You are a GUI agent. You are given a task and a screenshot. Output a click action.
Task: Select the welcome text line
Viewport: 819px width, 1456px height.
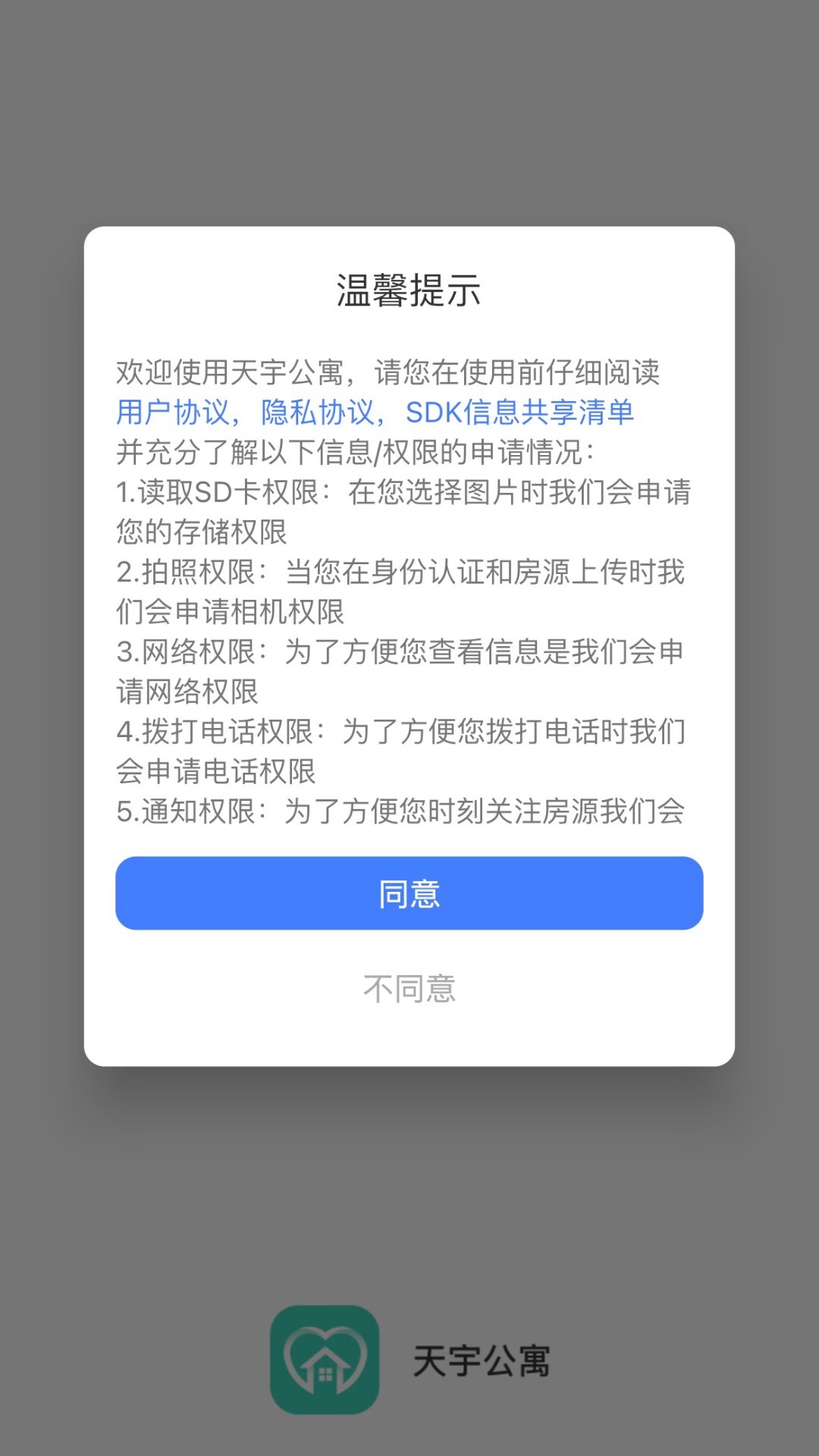click(391, 372)
